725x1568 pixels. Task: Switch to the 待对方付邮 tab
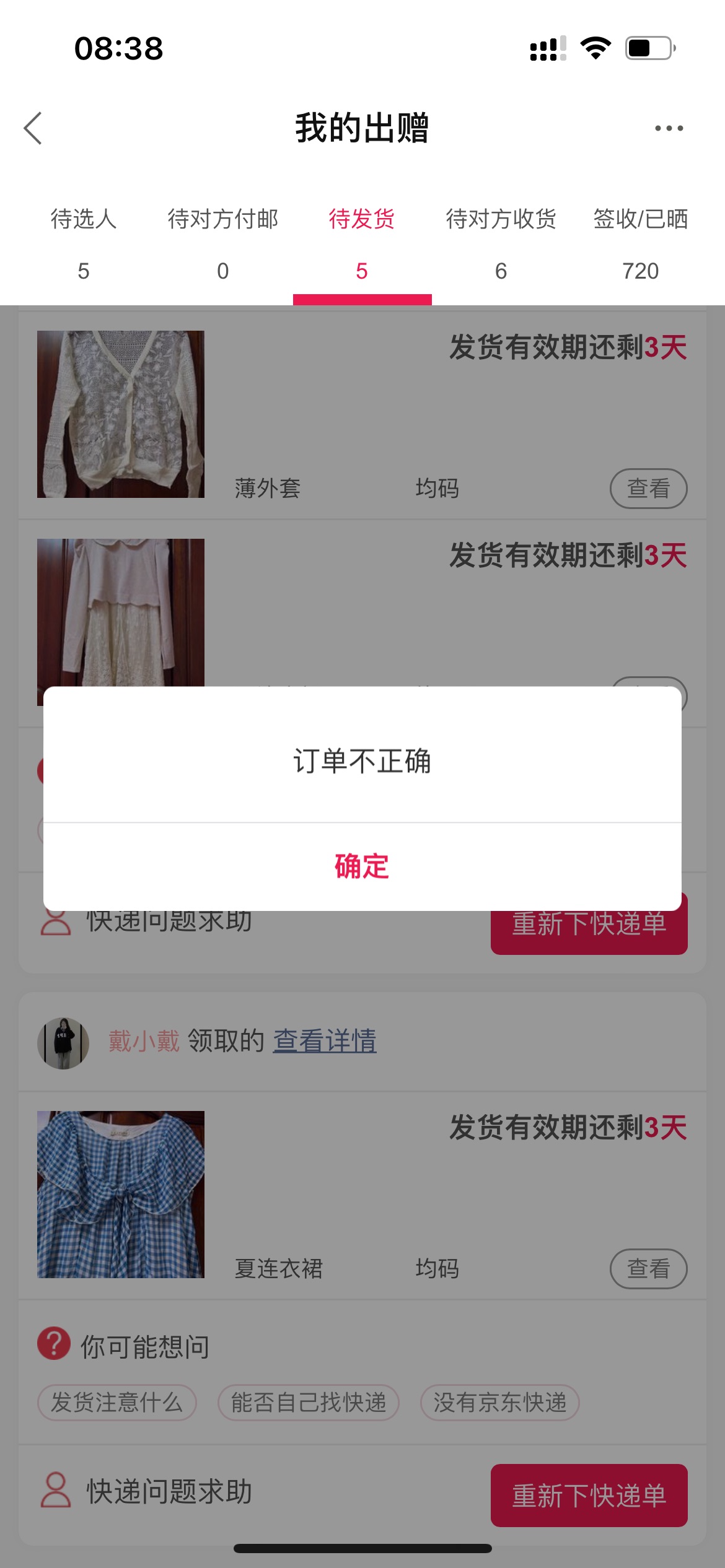pos(223,245)
